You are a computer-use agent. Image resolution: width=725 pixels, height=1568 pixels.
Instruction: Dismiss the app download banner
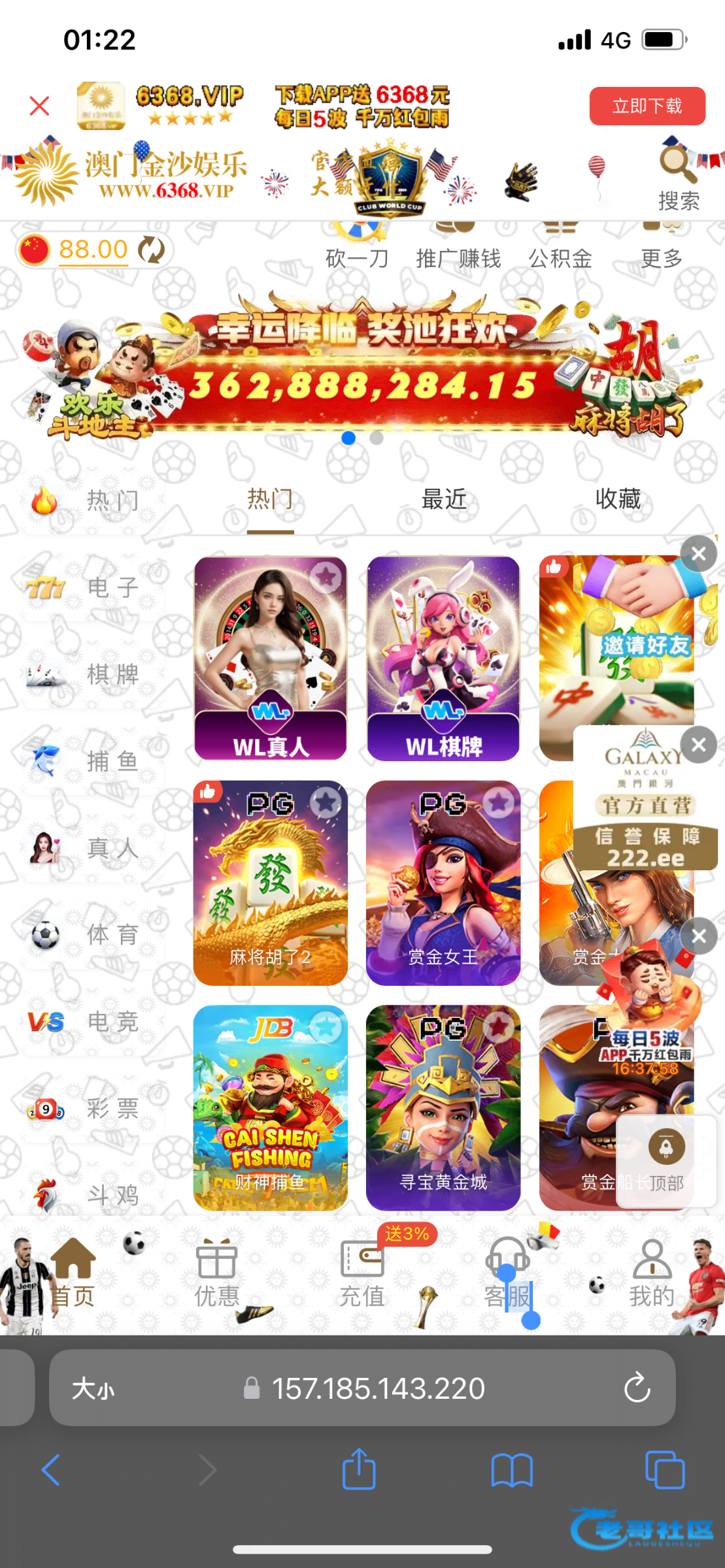tap(40, 106)
